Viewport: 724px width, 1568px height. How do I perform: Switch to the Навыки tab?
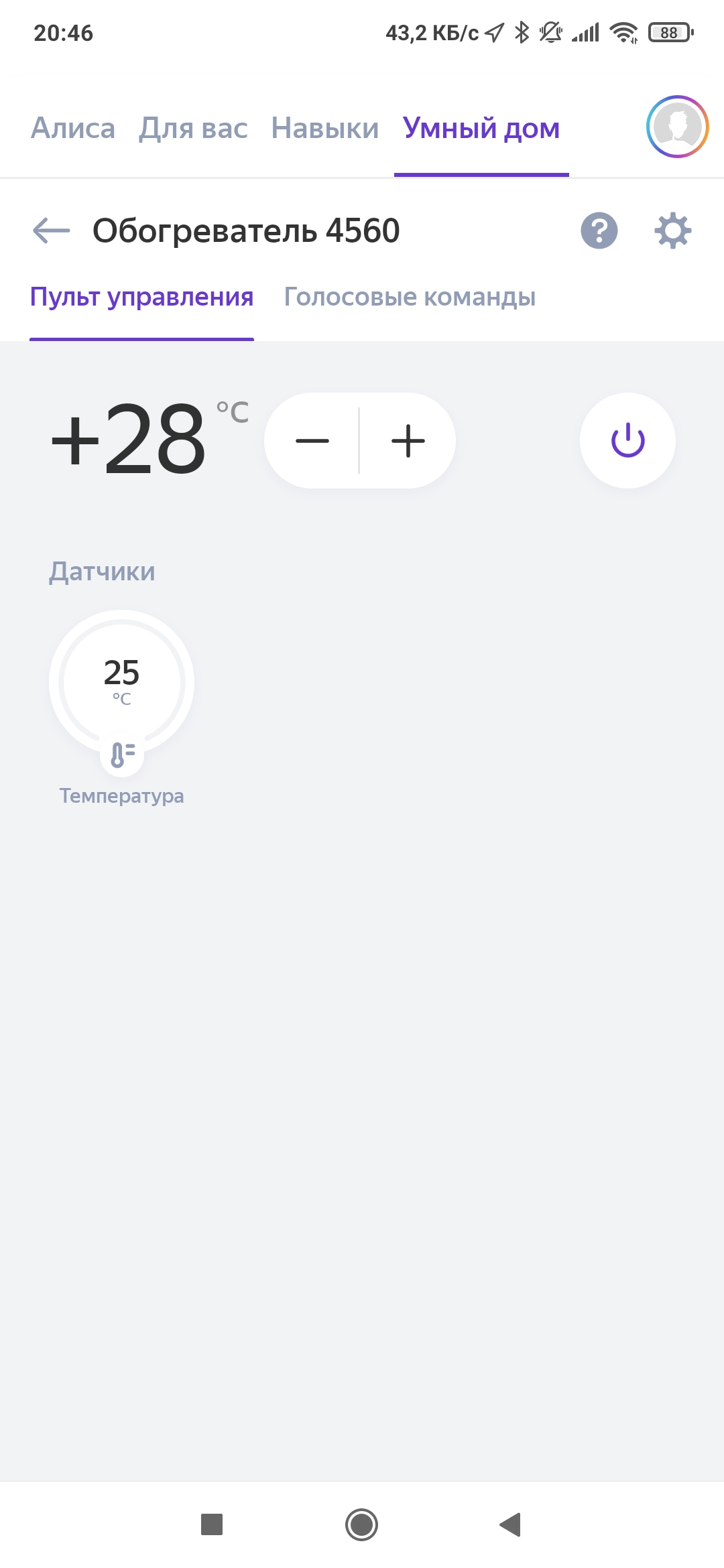tap(325, 128)
